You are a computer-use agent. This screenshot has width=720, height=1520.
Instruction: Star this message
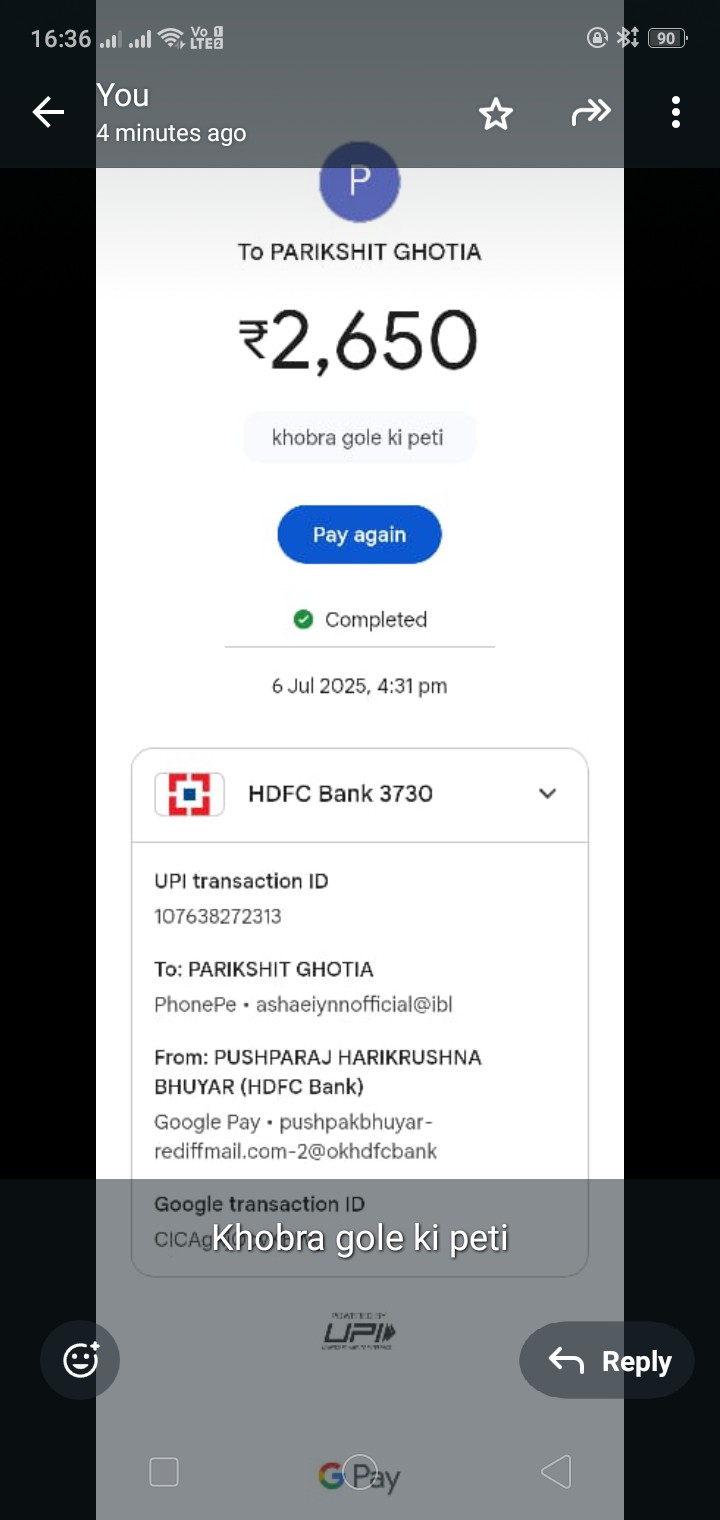(x=496, y=114)
